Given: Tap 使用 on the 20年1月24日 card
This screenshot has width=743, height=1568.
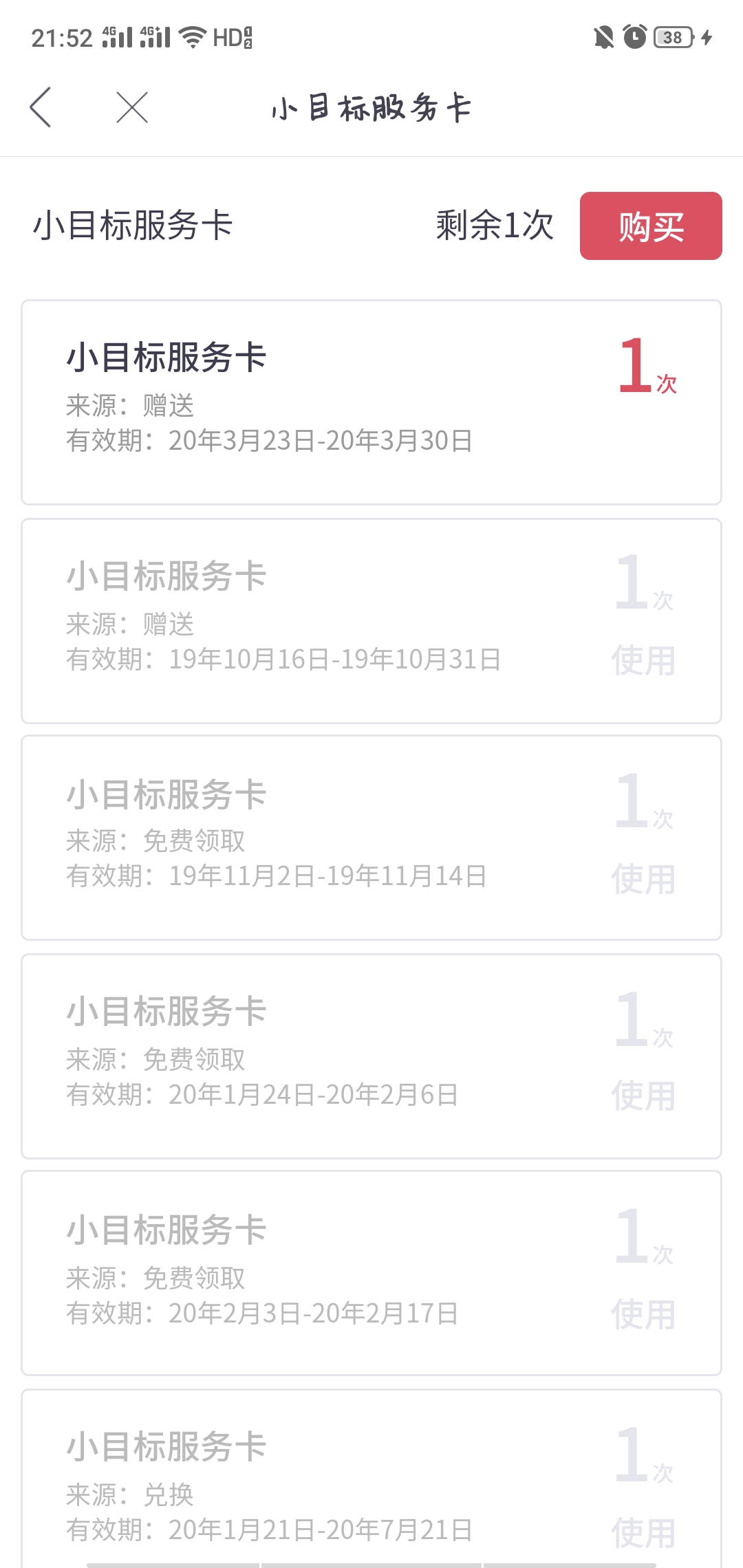Looking at the screenshot, I should click(x=643, y=1096).
